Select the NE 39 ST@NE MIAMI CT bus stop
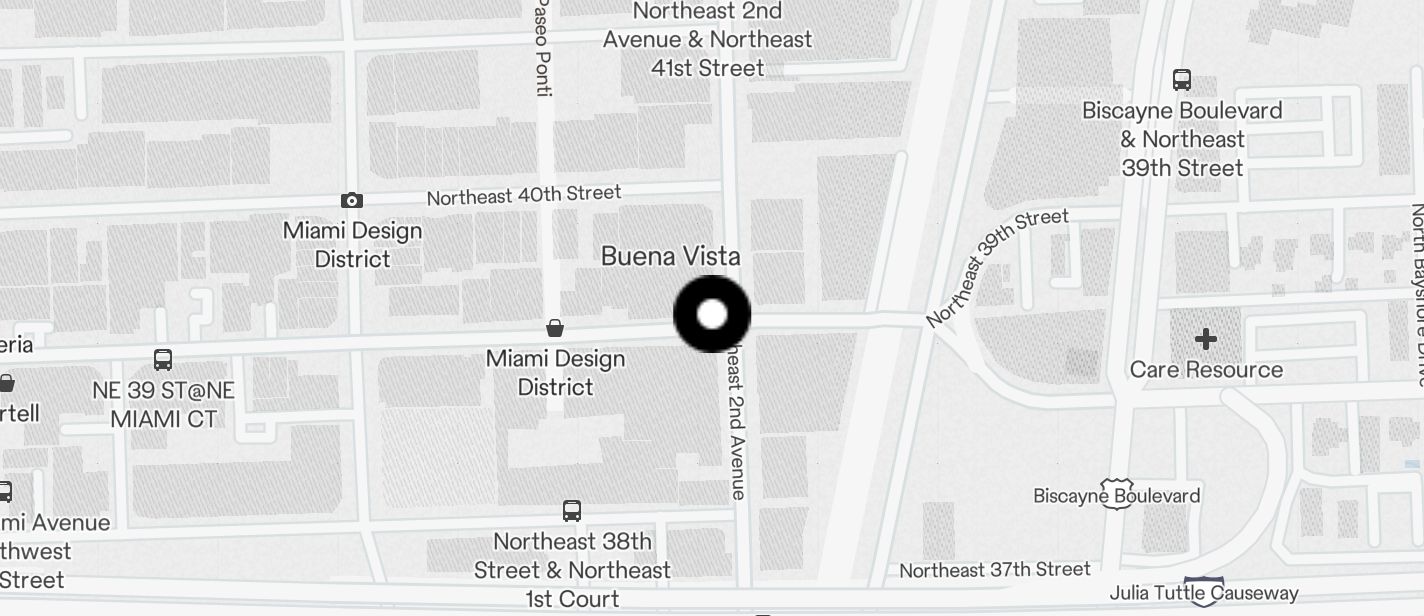The height and width of the screenshot is (616, 1424). tap(163, 360)
